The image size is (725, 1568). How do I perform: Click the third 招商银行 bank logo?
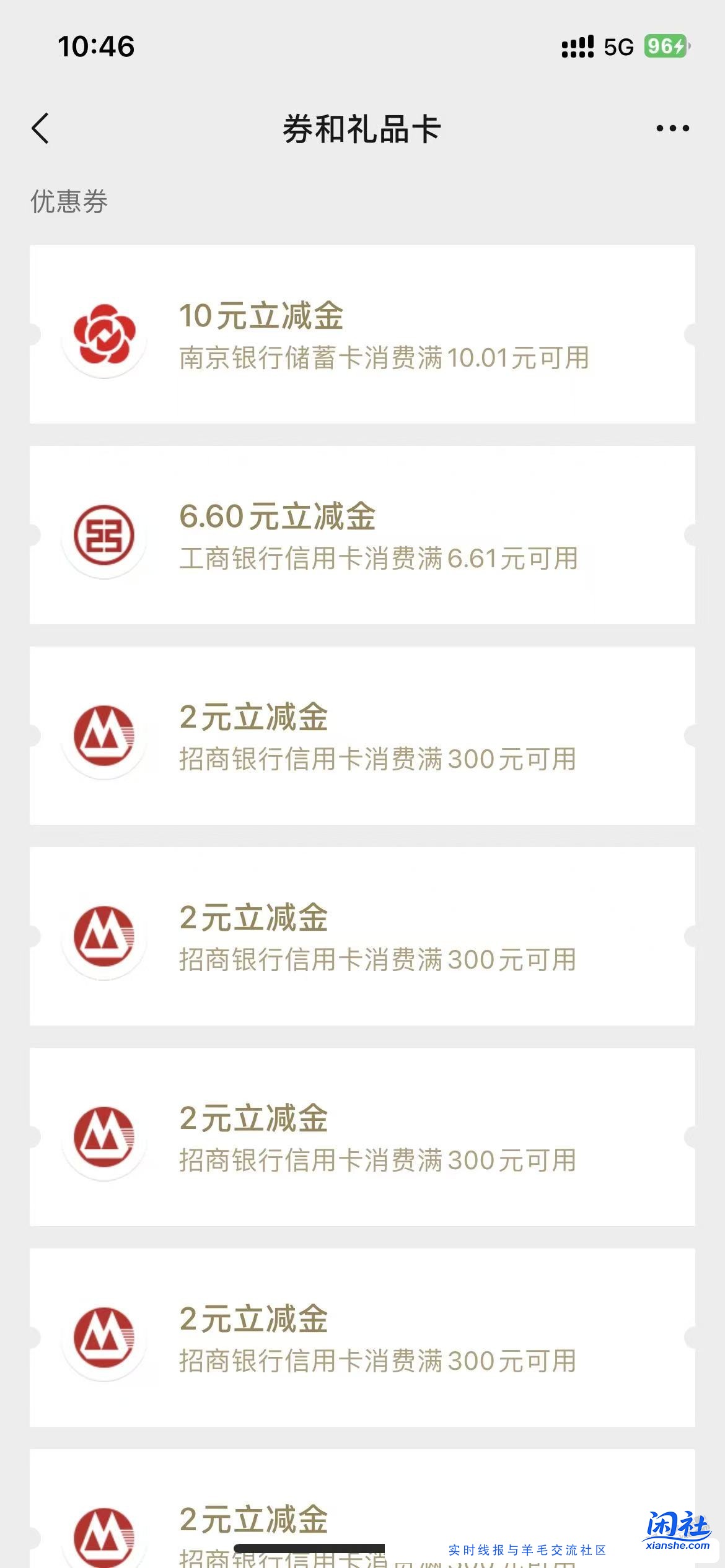(x=105, y=1138)
